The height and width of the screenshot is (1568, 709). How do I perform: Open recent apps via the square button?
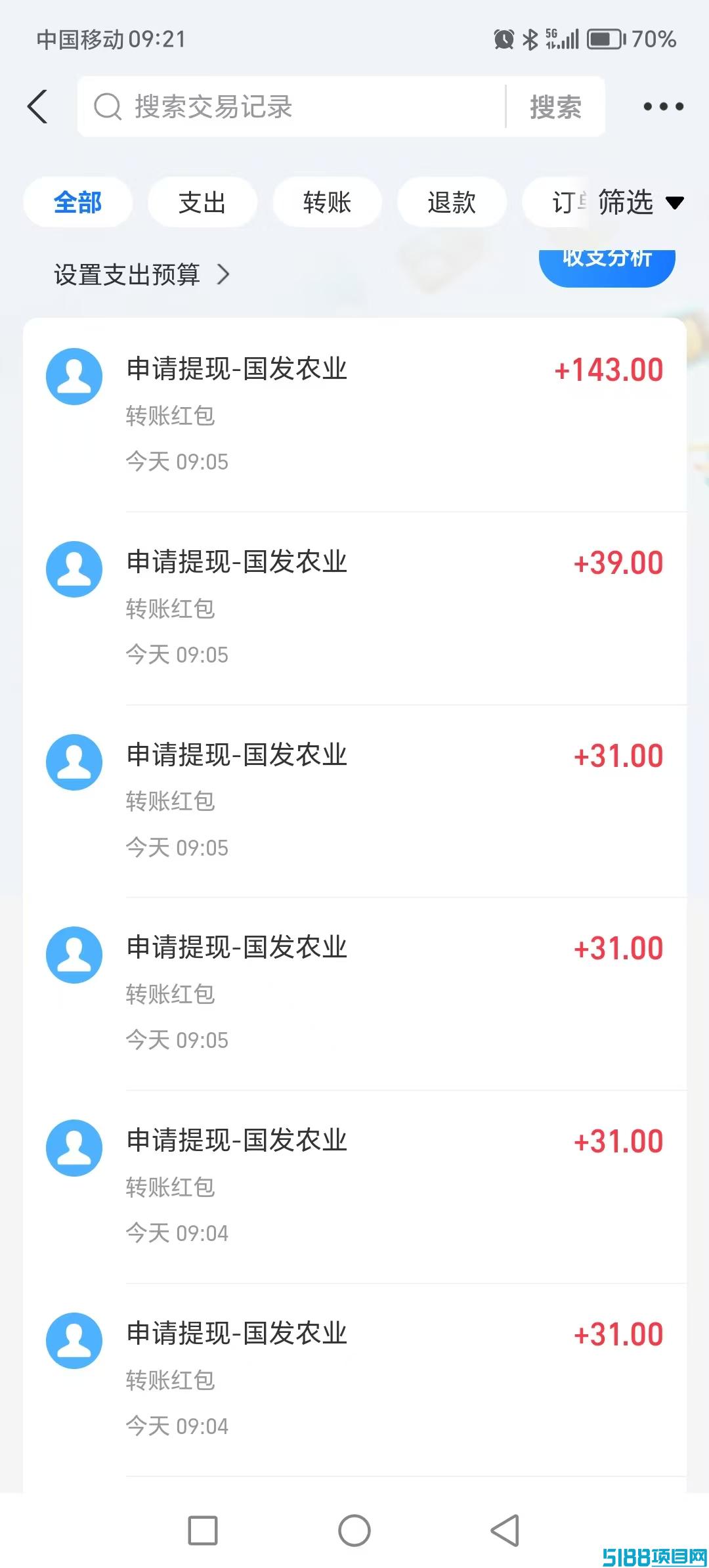[x=203, y=1531]
